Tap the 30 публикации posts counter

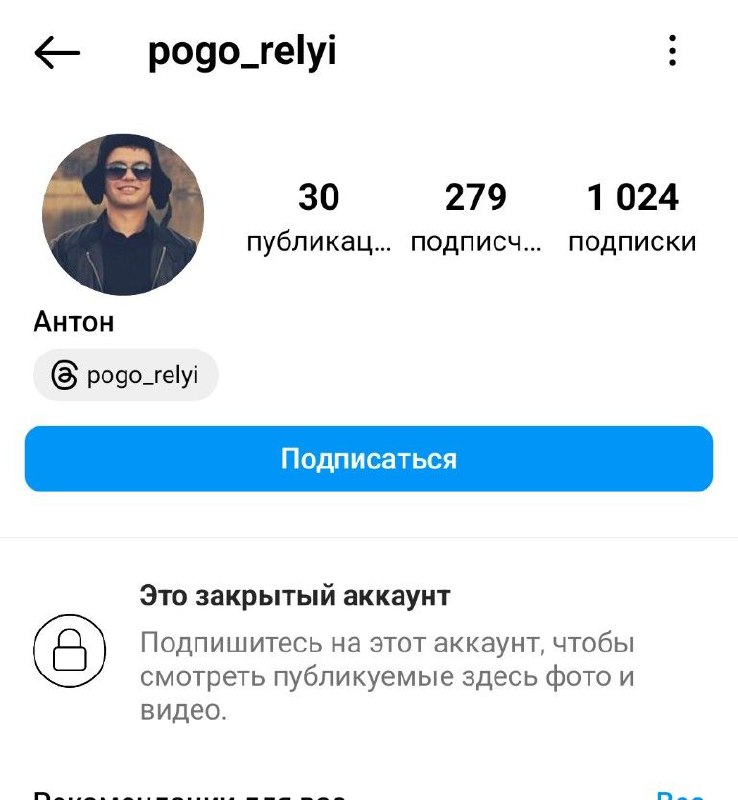tap(318, 216)
